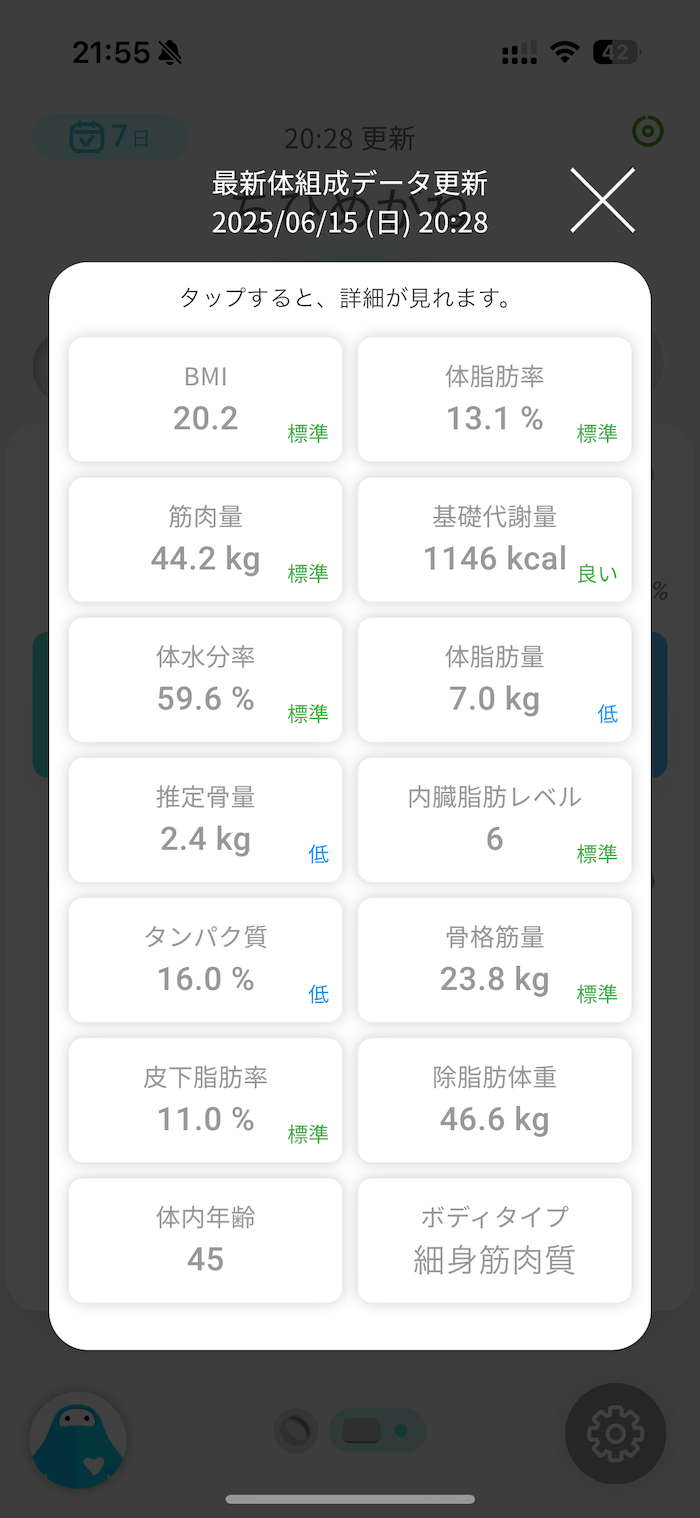This screenshot has width=700, height=1518.
Task: Open the 除脂肪体重 46.6 kg card
Action: [495, 1100]
